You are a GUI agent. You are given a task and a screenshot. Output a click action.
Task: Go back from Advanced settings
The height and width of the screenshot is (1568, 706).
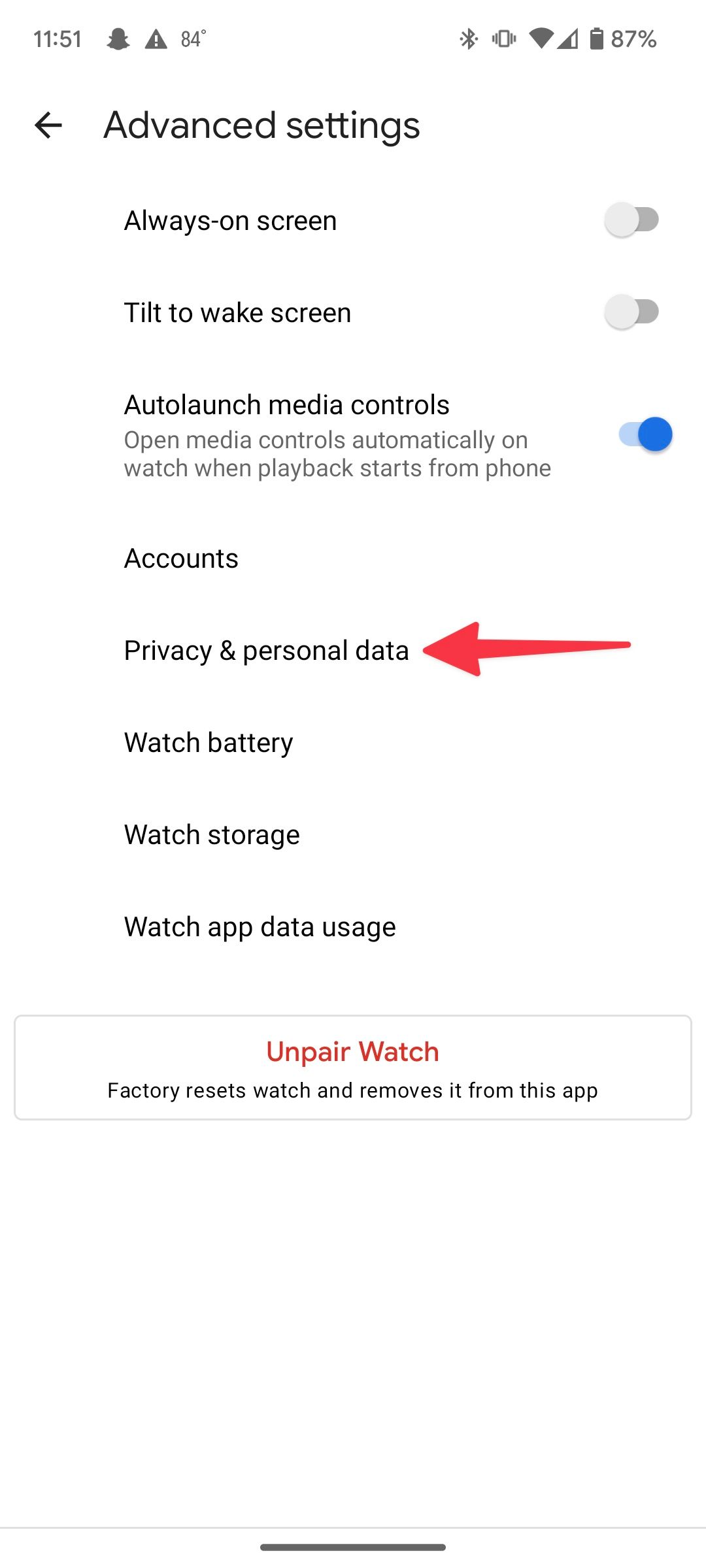point(48,125)
